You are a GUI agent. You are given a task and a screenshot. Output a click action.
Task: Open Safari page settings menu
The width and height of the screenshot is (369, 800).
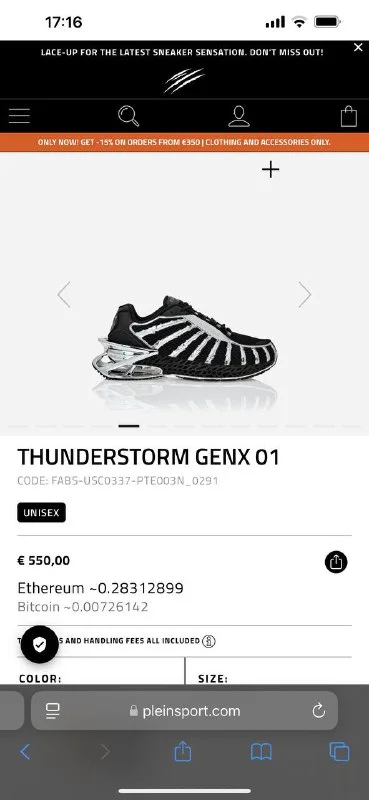pyautogui.click(x=53, y=710)
